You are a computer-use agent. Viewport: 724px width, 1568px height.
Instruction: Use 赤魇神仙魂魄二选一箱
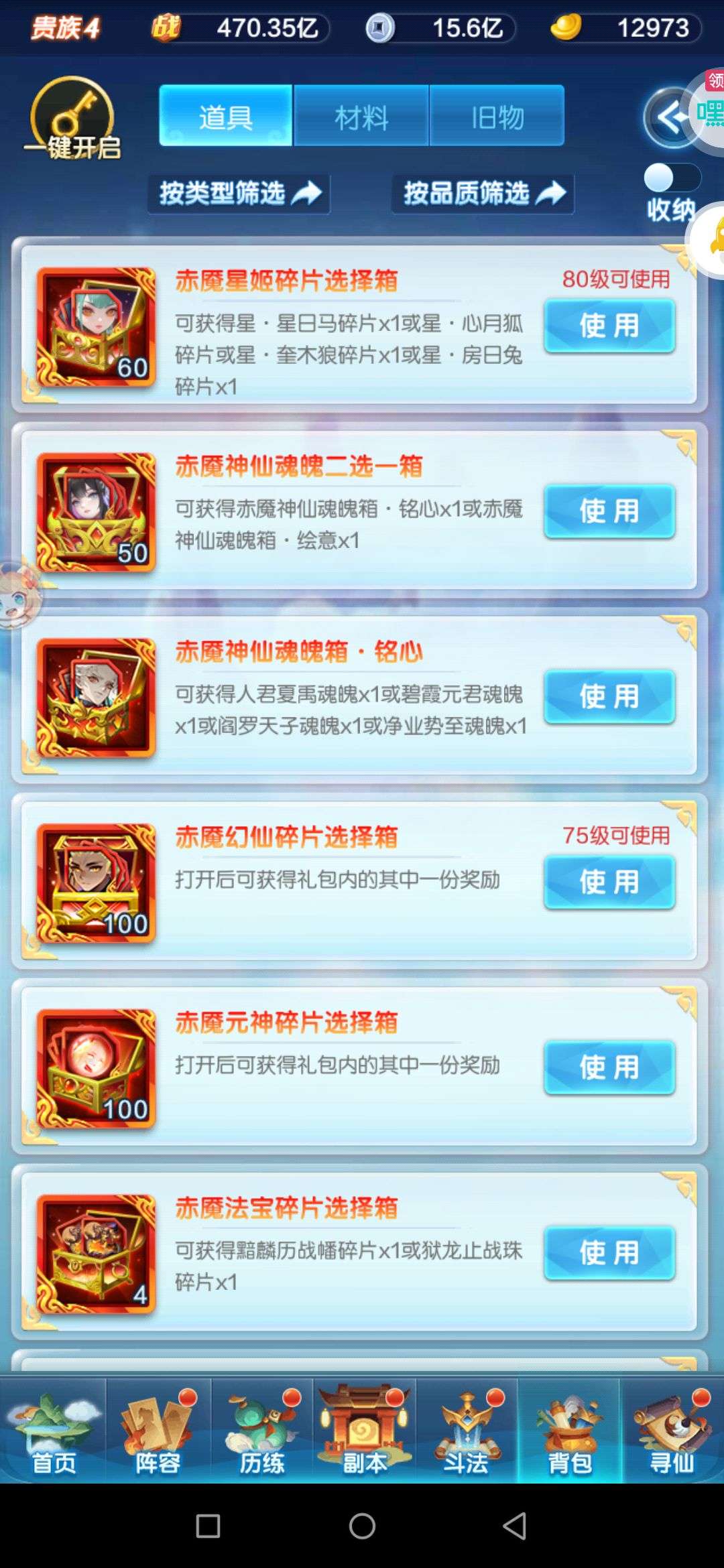tap(609, 511)
